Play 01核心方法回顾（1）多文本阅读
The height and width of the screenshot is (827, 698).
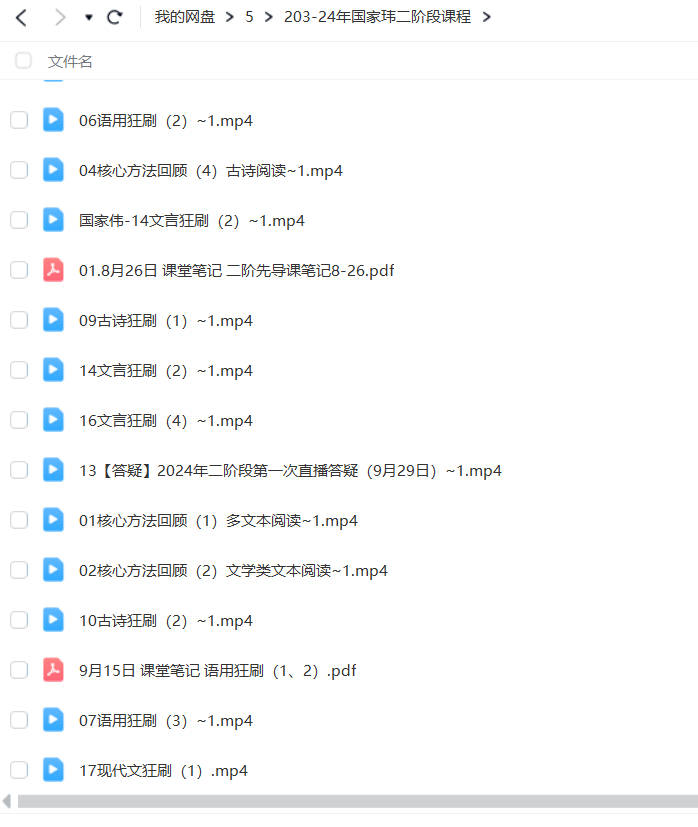(218, 521)
